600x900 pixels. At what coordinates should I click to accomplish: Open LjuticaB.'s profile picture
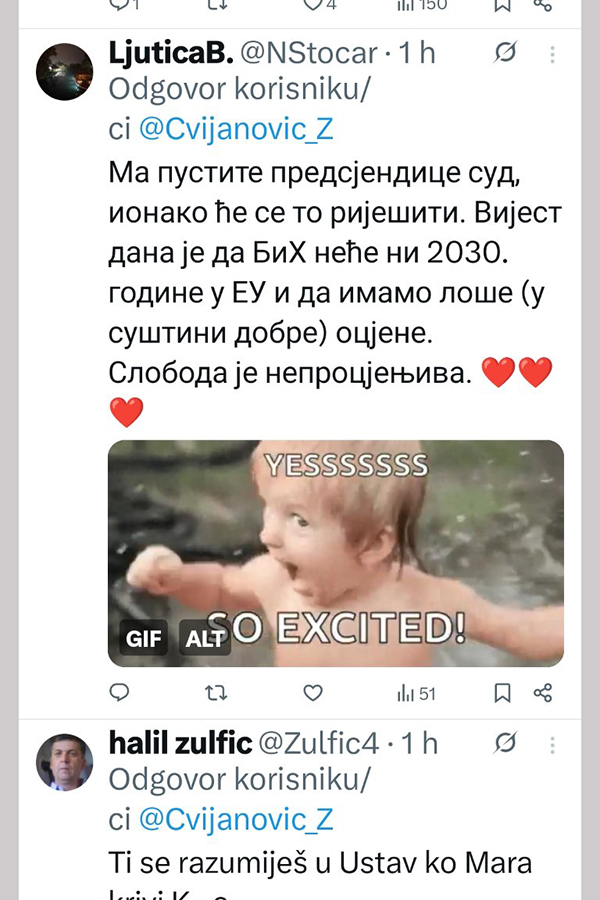pyautogui.click(x=65, y=72)
